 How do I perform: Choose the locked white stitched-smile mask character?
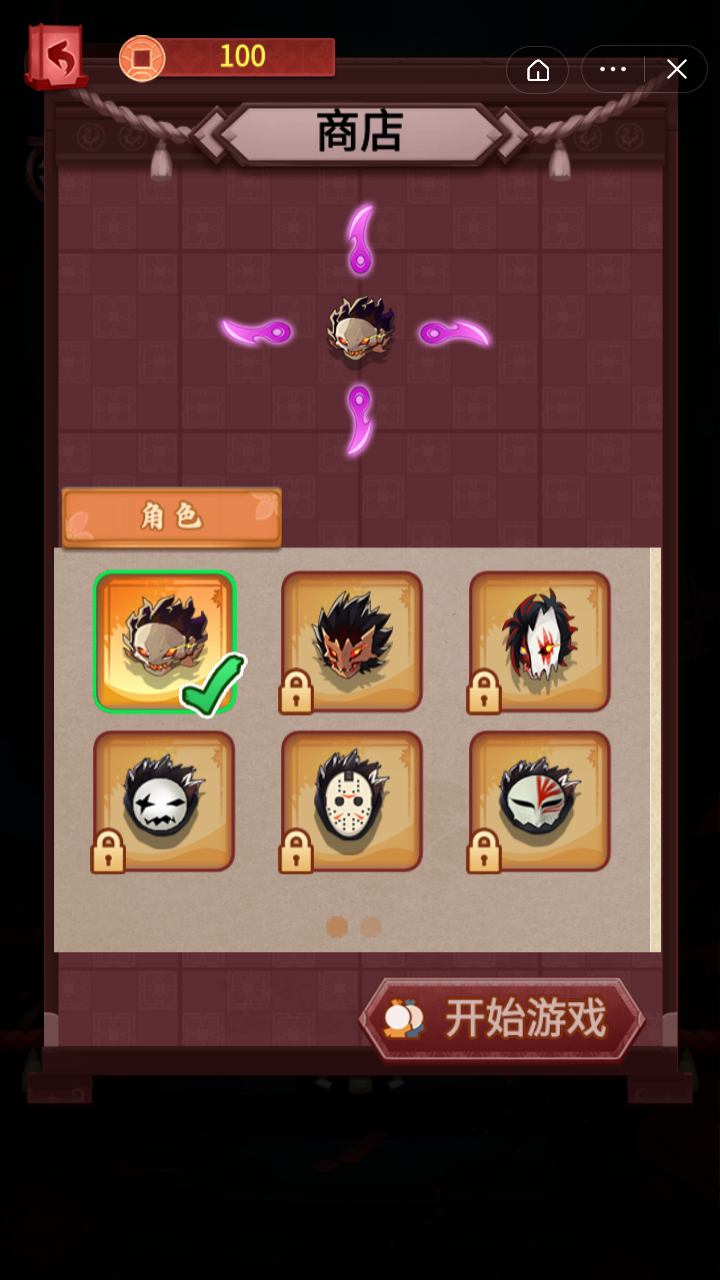point(165,800)
